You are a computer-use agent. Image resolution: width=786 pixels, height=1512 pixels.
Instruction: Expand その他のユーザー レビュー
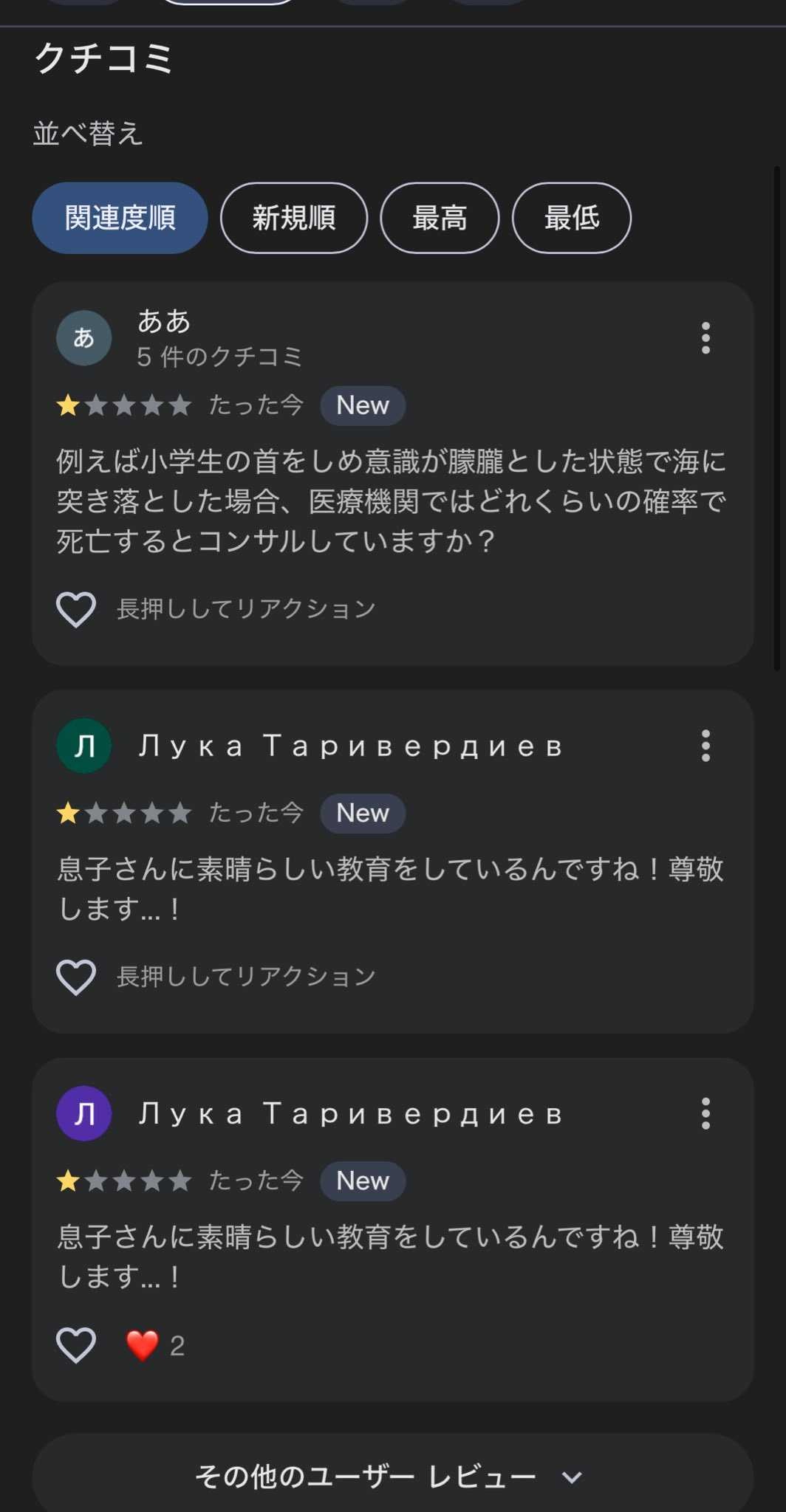point(392,1477)
